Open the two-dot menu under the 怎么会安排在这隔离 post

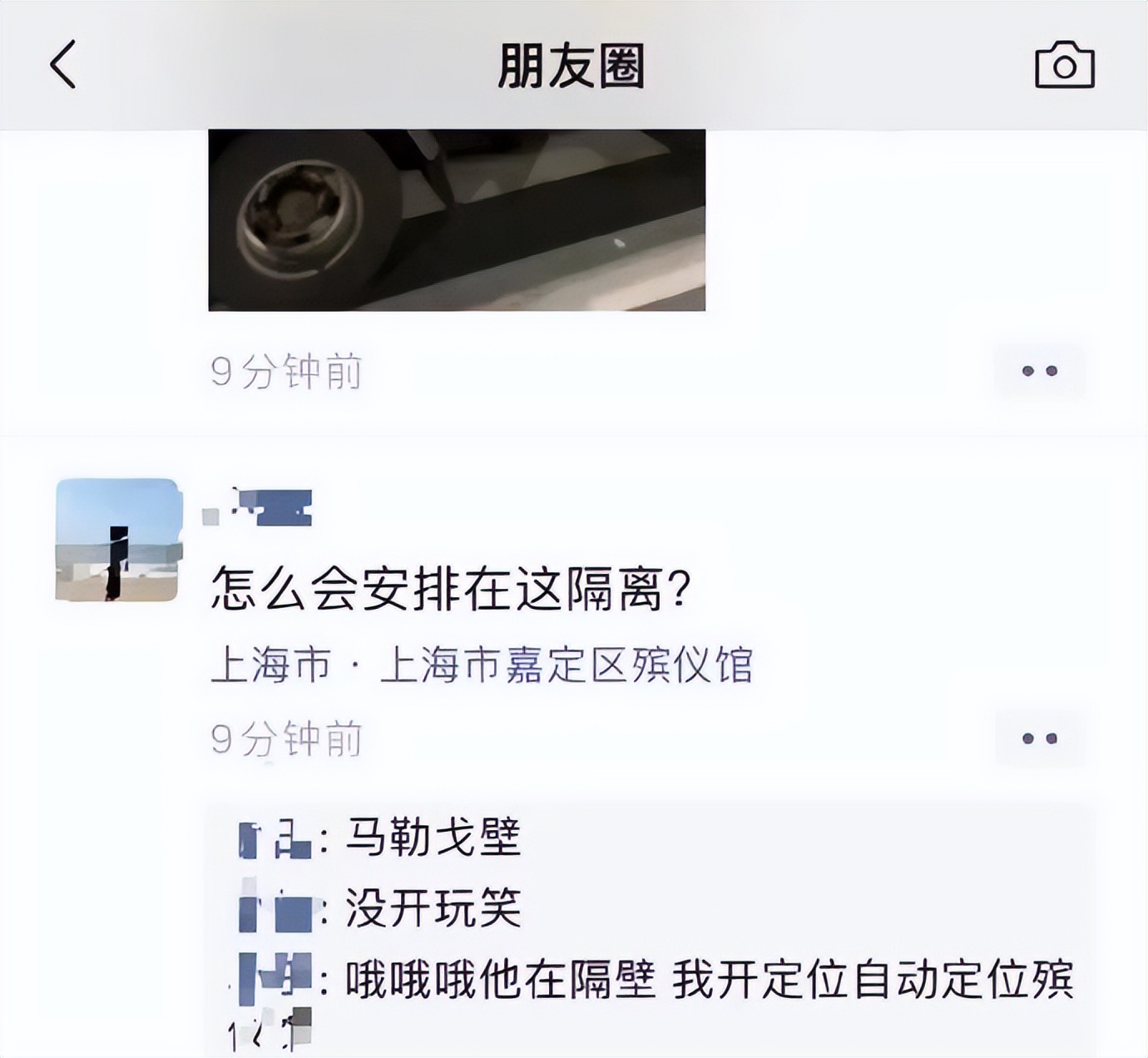coord(1039,739)
